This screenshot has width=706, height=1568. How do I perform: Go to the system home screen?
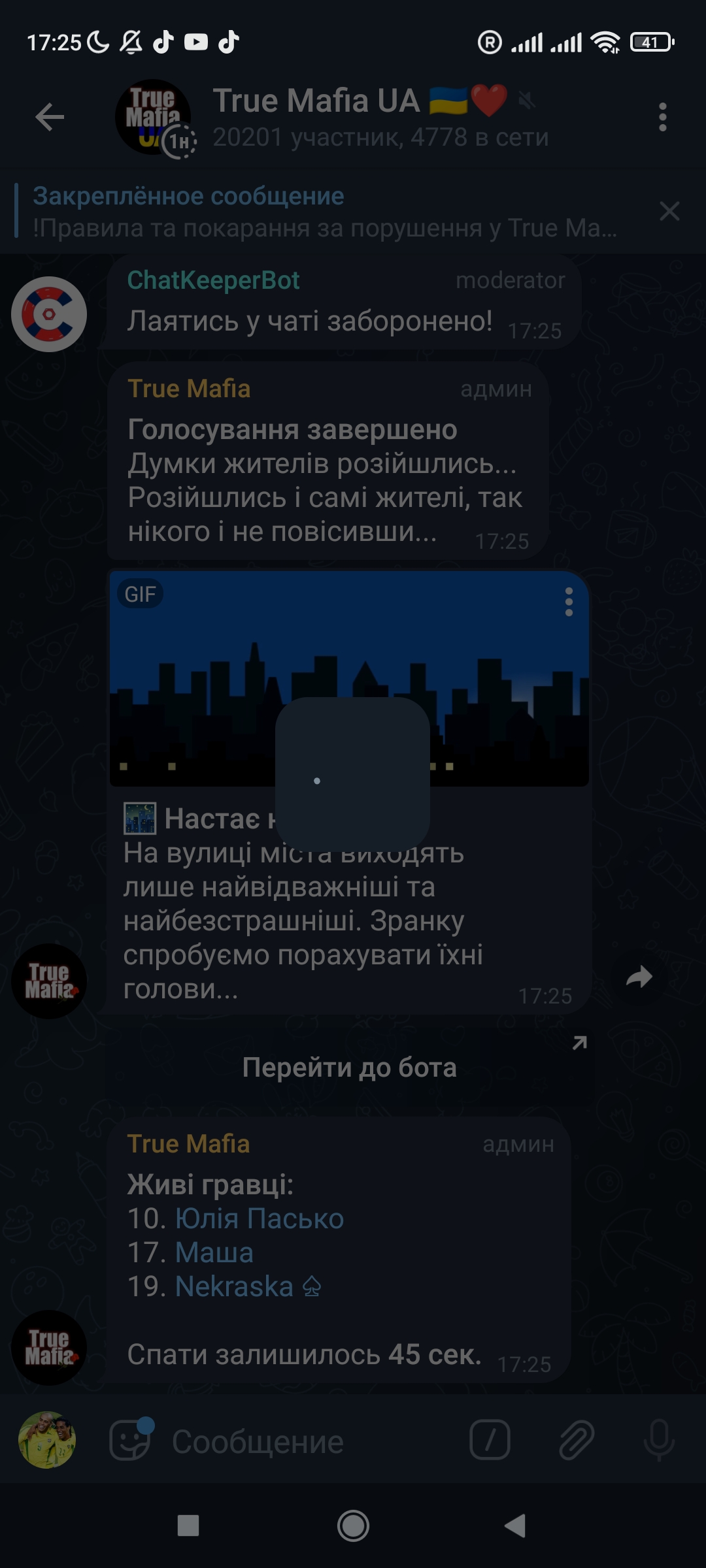click(x=353, y=1526)
